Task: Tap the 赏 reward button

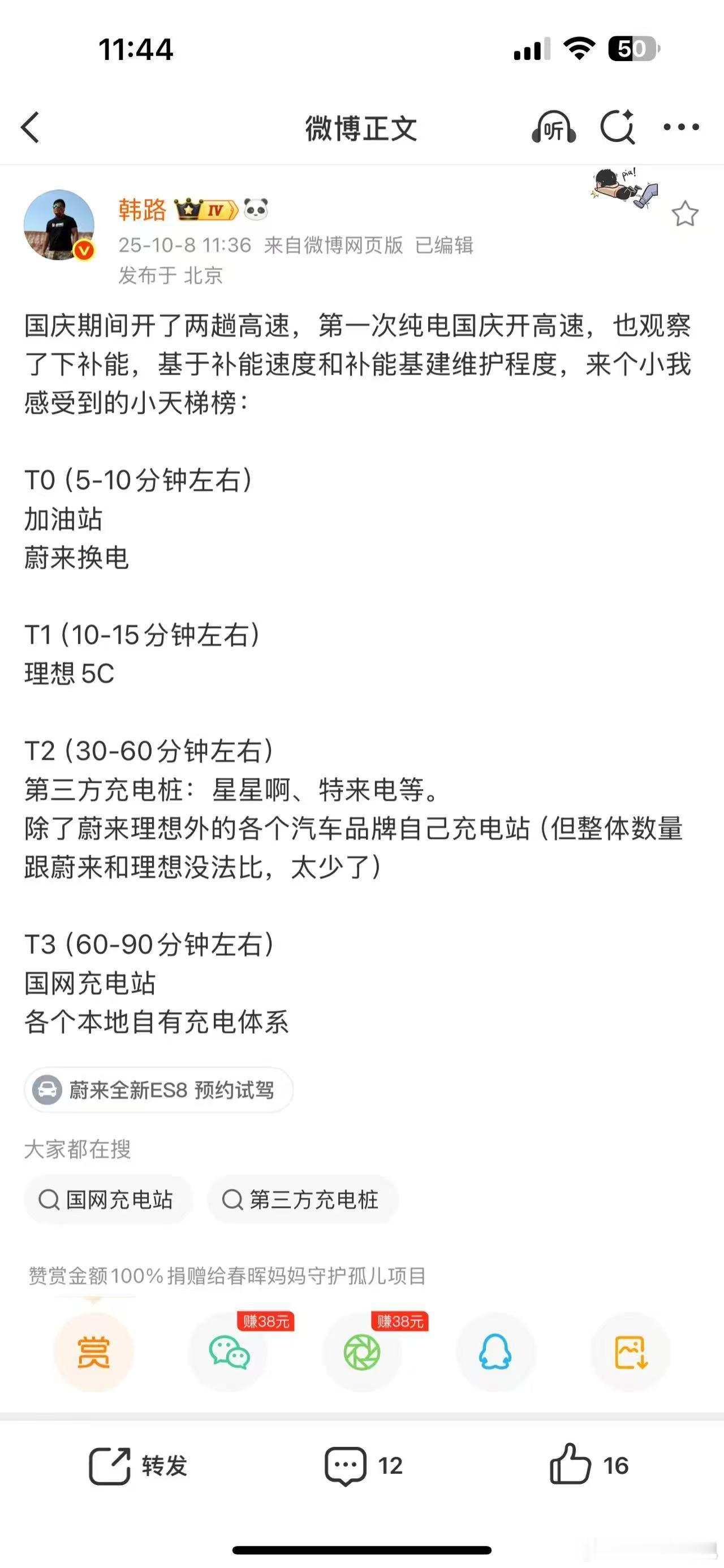Action: click(93, 1353)
